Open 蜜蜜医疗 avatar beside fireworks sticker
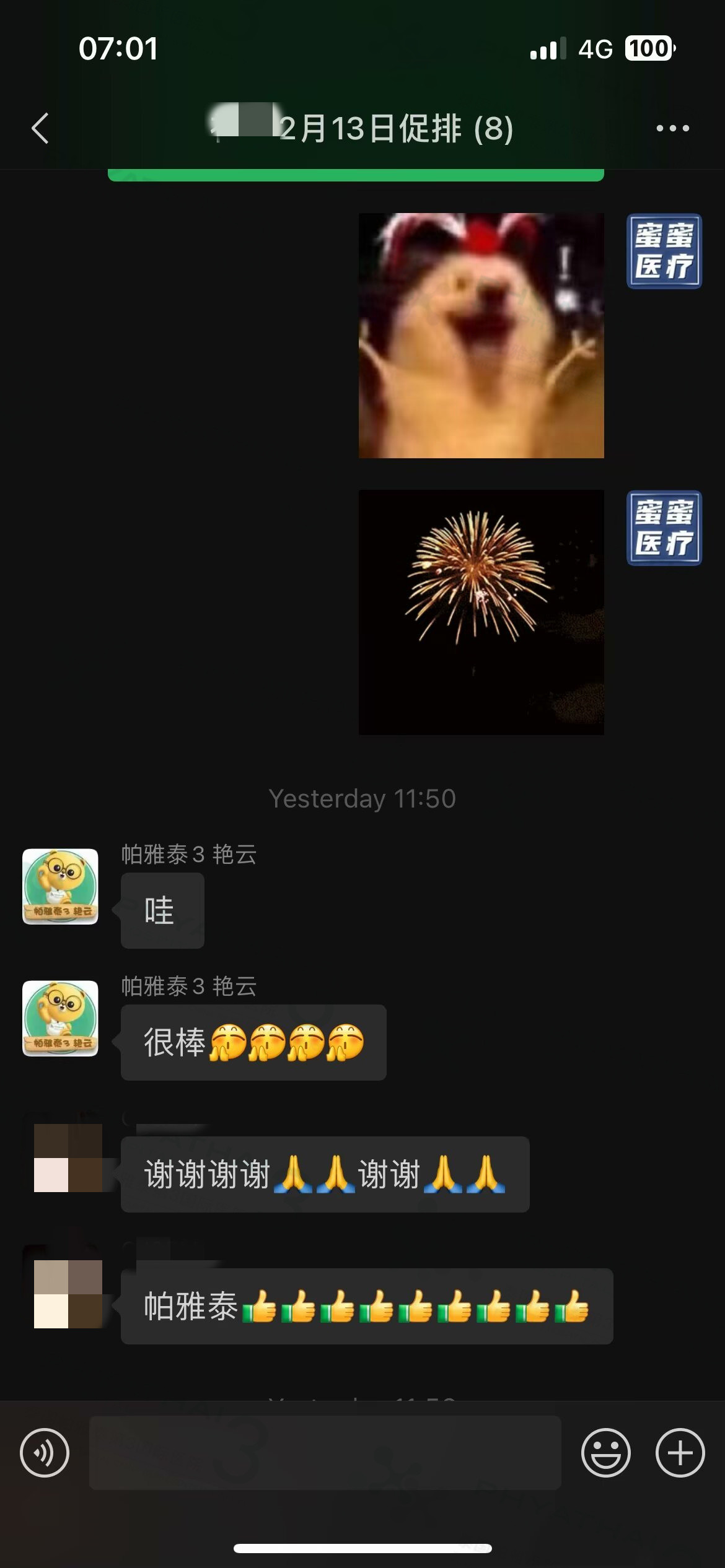This screenshot has width=725, height=1568. click(x=664, y=528)
